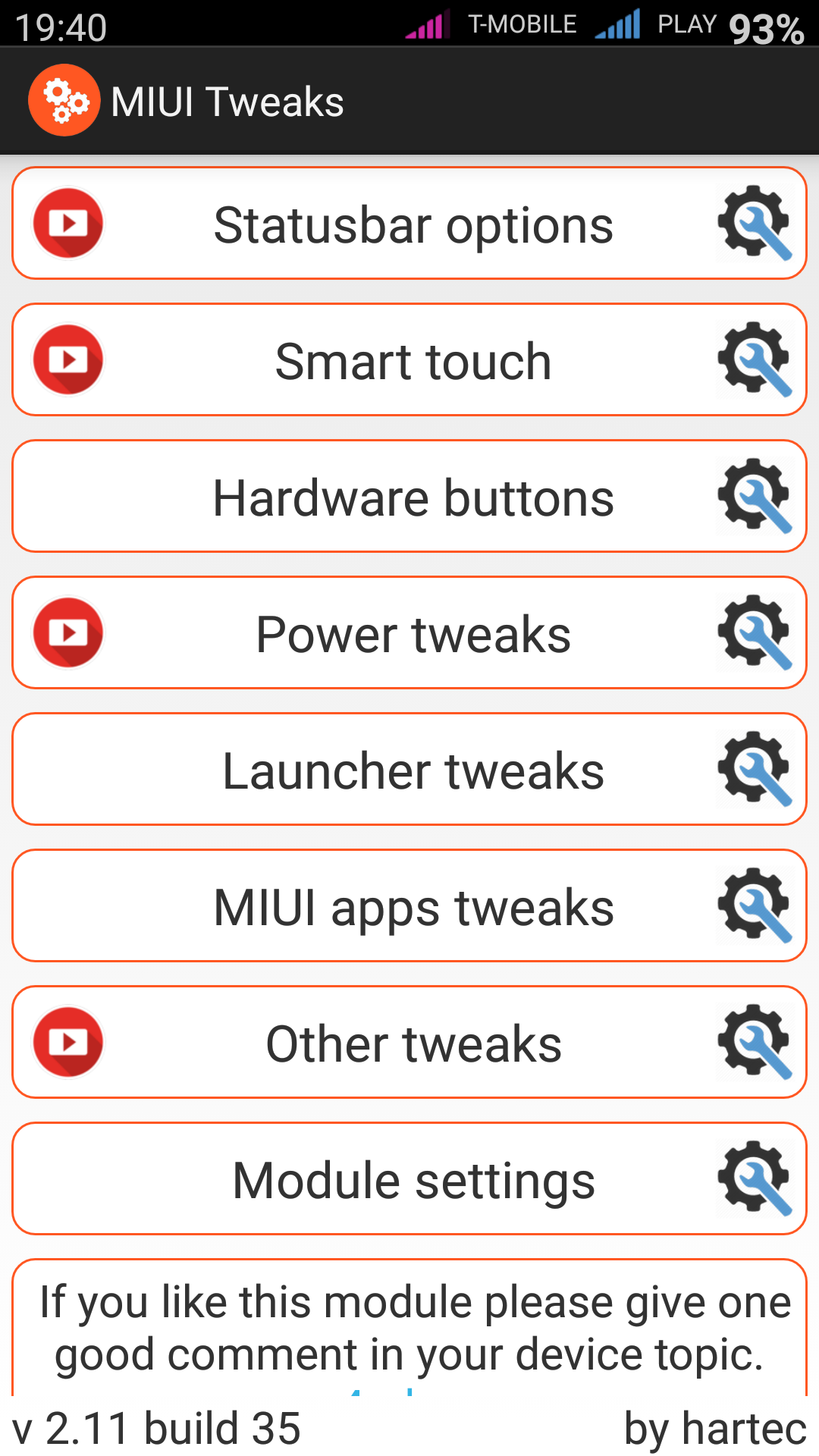Play the Power tweaks video
This screenshot has width=819, height=1456.
point(68,633)
